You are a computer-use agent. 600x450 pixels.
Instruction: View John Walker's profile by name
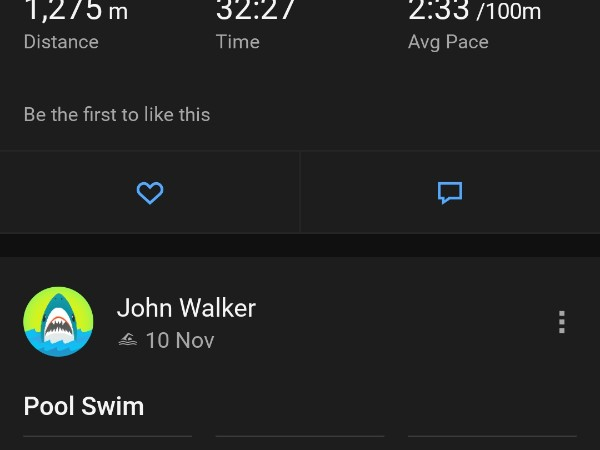click(186, 308)
